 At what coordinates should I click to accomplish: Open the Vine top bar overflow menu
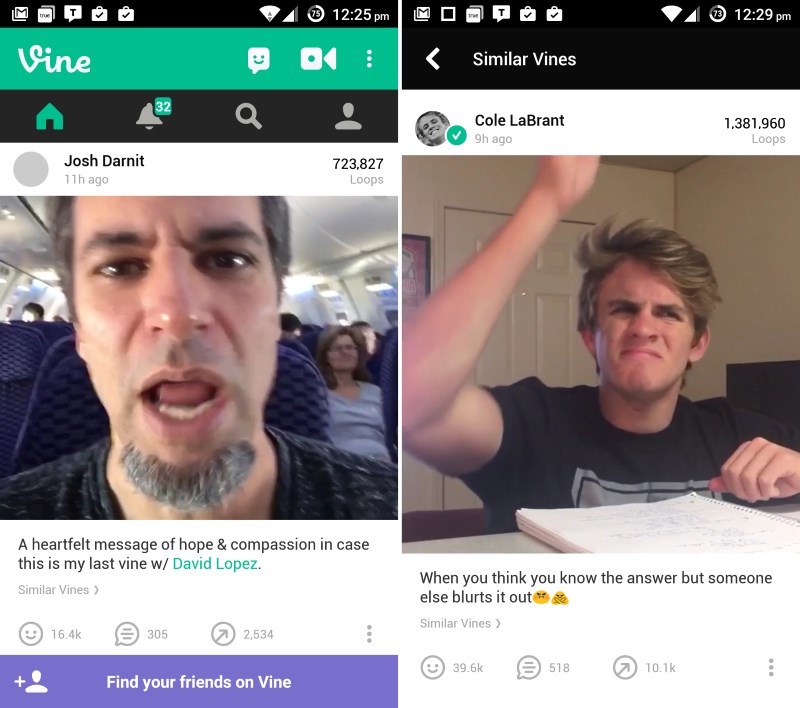(x=369, y=59)
